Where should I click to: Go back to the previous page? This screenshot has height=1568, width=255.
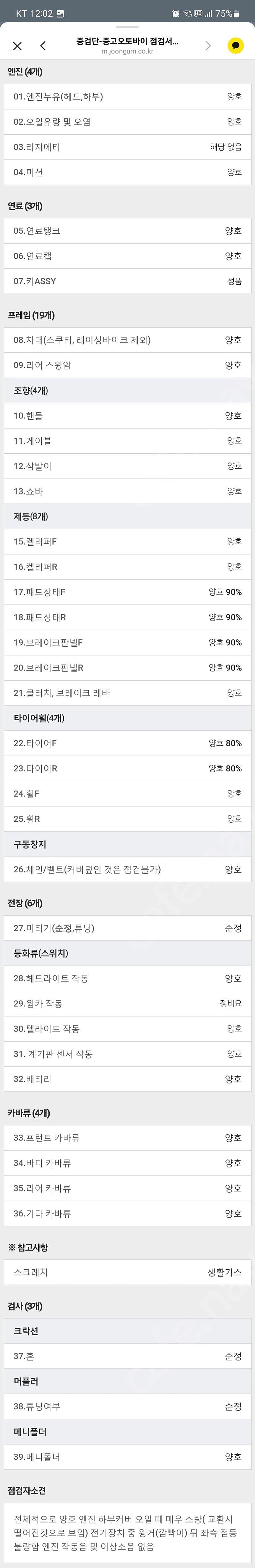(x=43, y=46)
